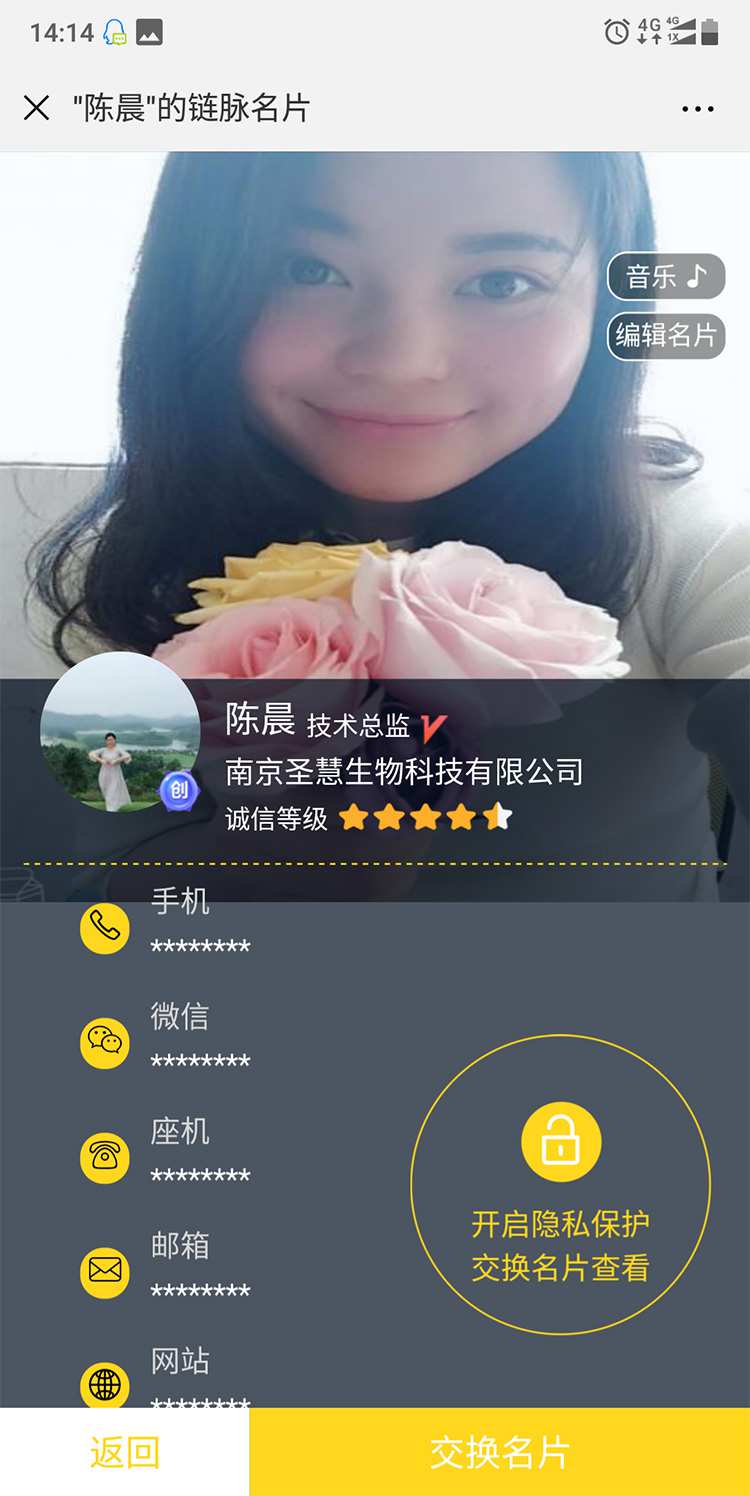Close the 链脉名片 page
The image size is (750, 1496).
pos(36,108)
